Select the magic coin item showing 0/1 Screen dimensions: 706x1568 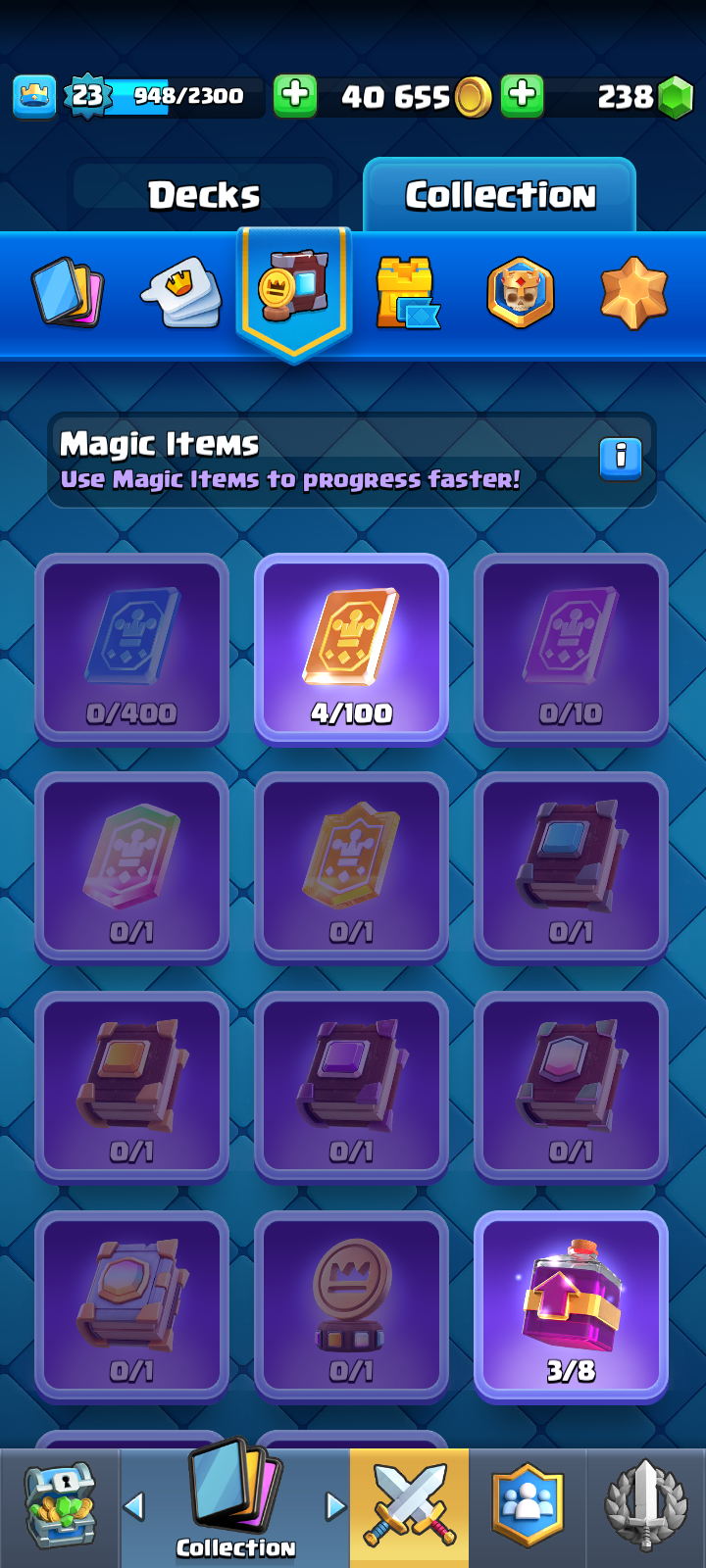(x=351, y=1305)
